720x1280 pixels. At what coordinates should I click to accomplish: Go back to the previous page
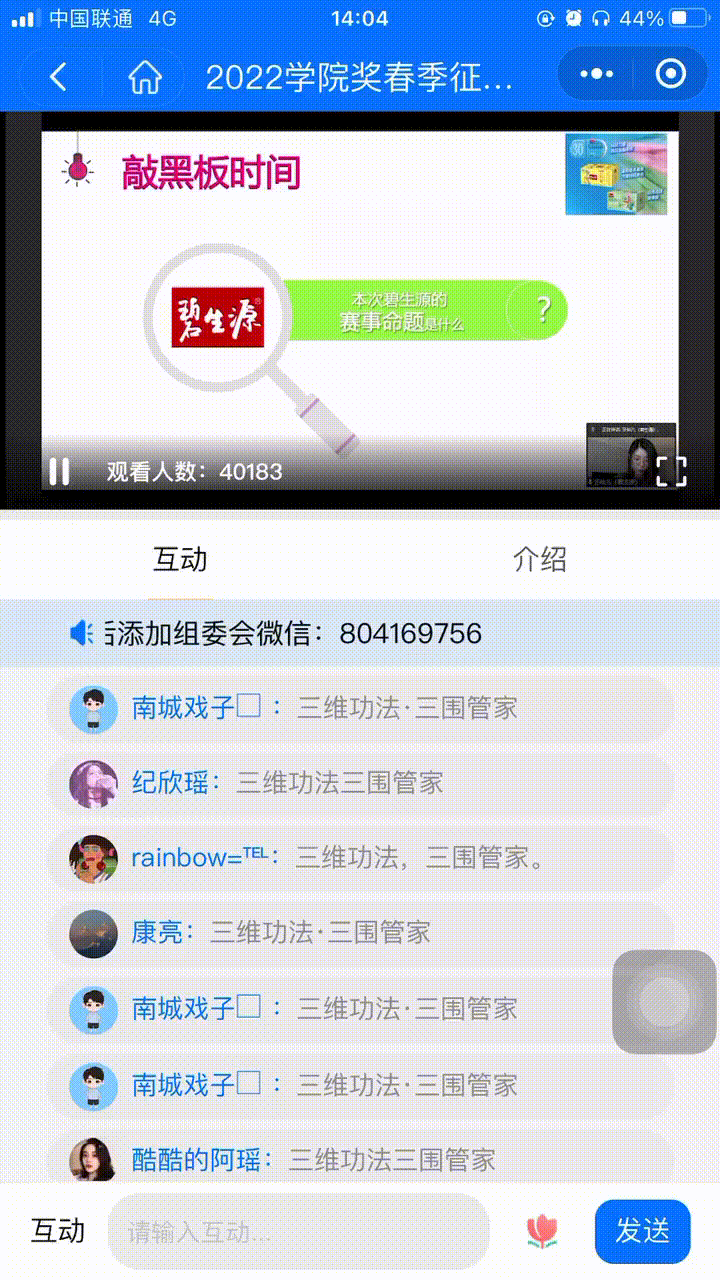(58, 76)
